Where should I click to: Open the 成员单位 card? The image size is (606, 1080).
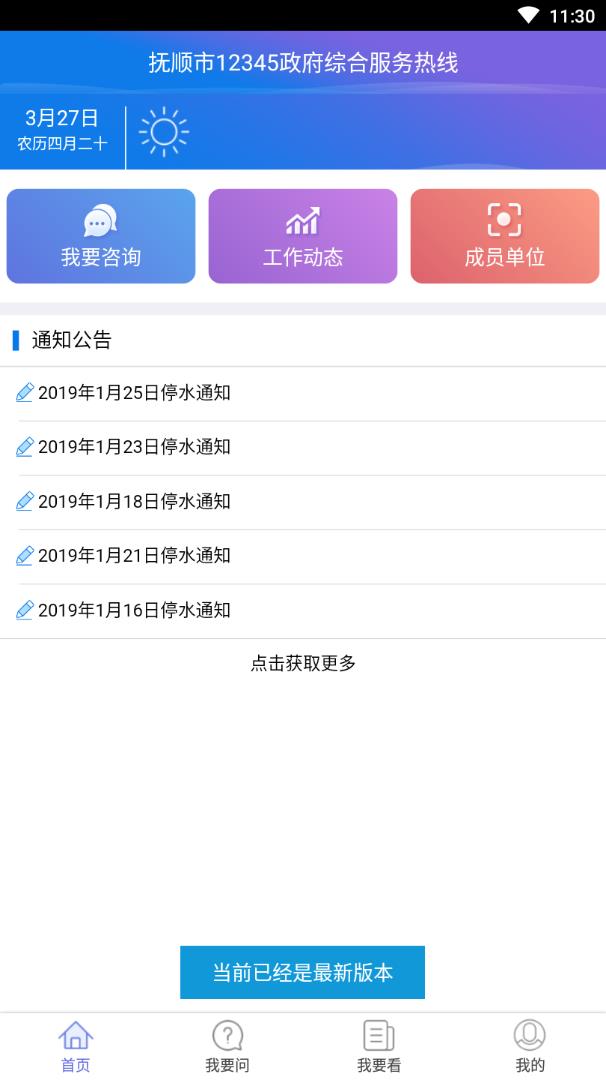505,236
